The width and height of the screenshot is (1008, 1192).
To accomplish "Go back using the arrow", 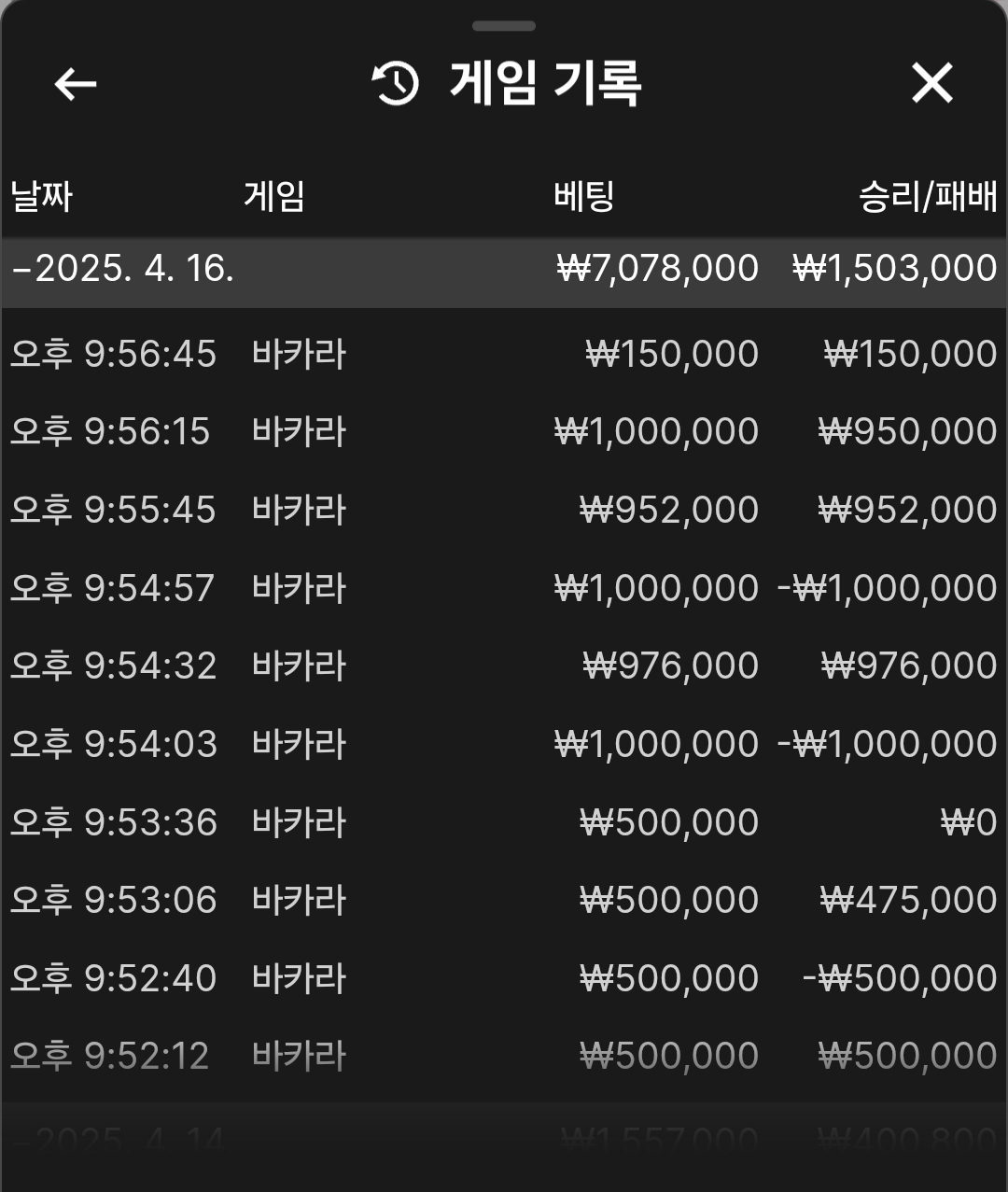I will pos(76,84).
